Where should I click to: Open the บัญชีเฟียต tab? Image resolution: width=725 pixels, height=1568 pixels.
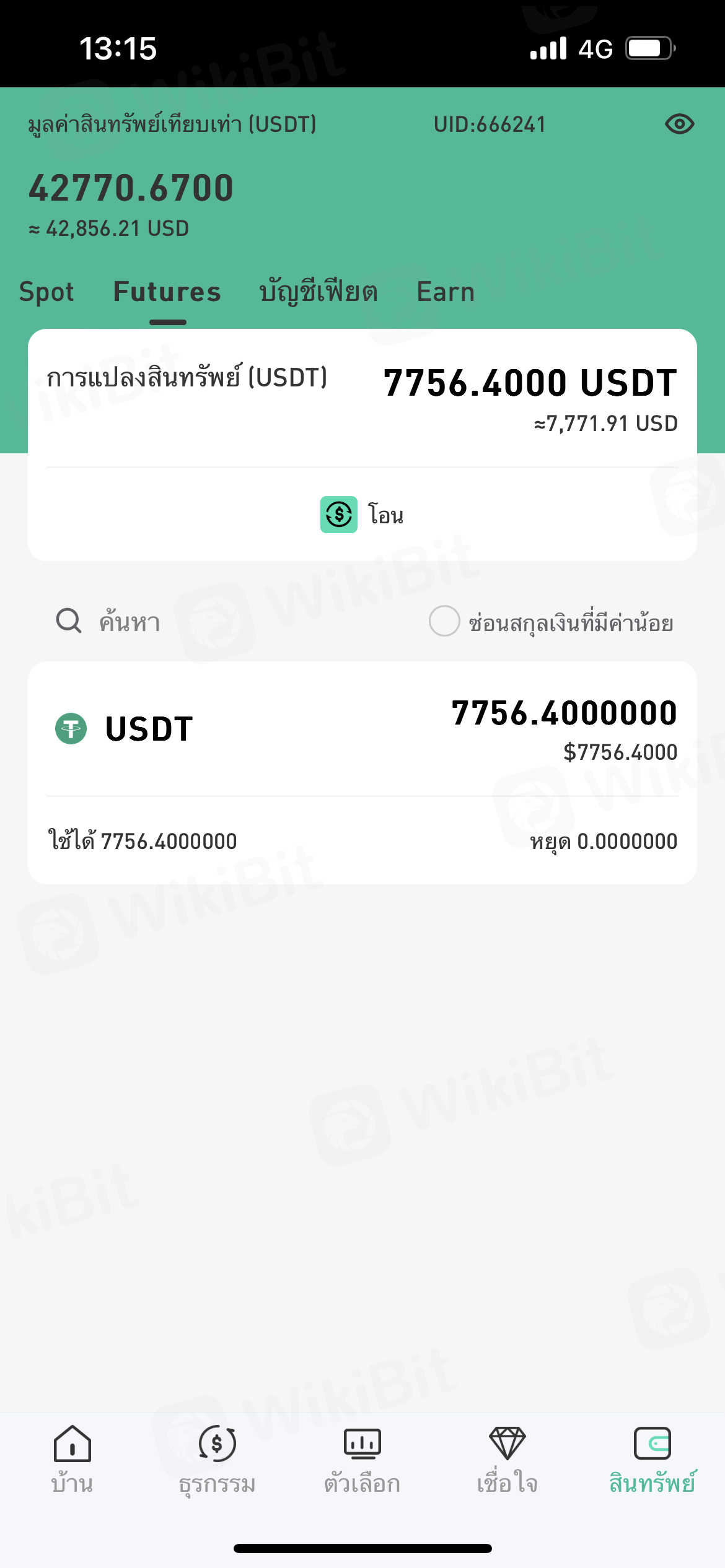coord(319,292)
